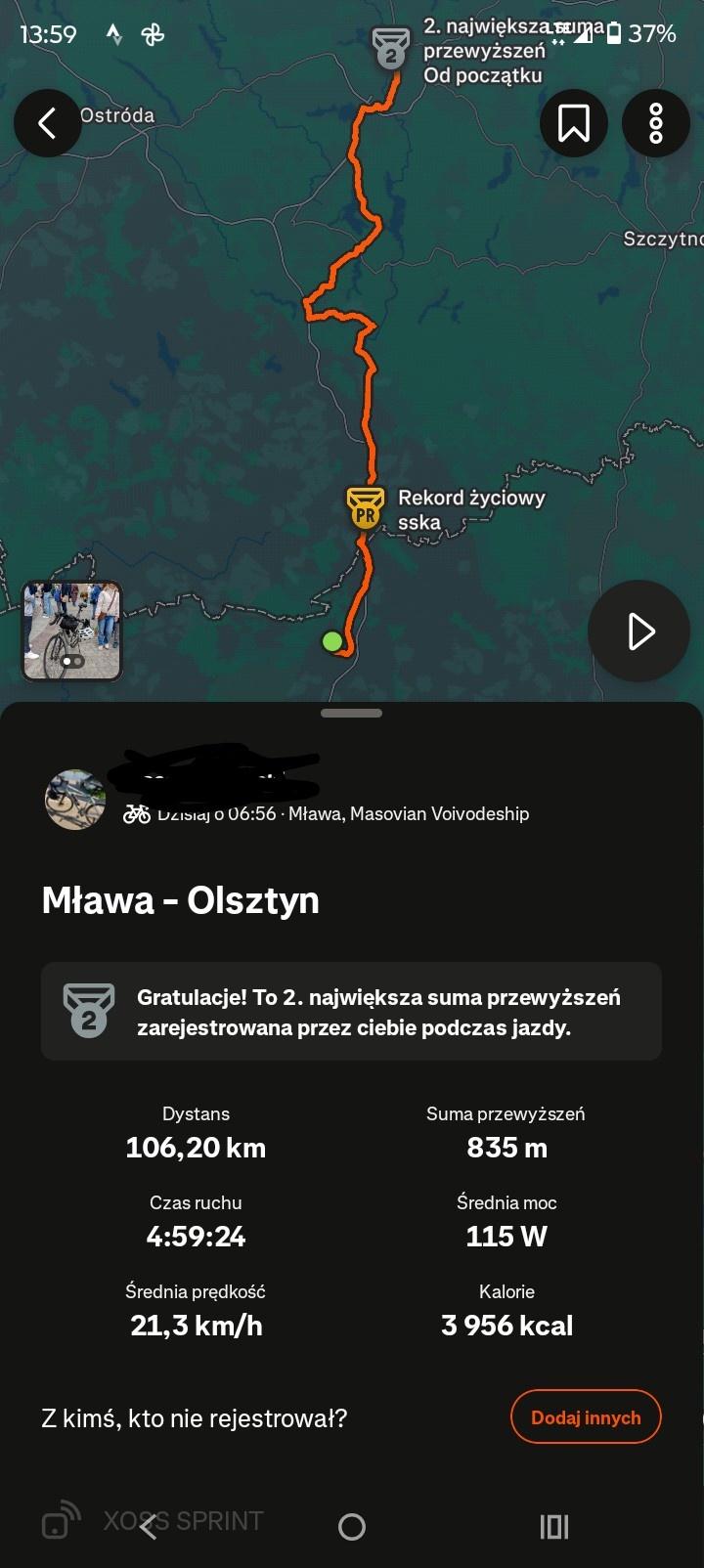The image size is (704, 1568).
Task: Open the three-dot overflow menu
Action: point(656,123)
